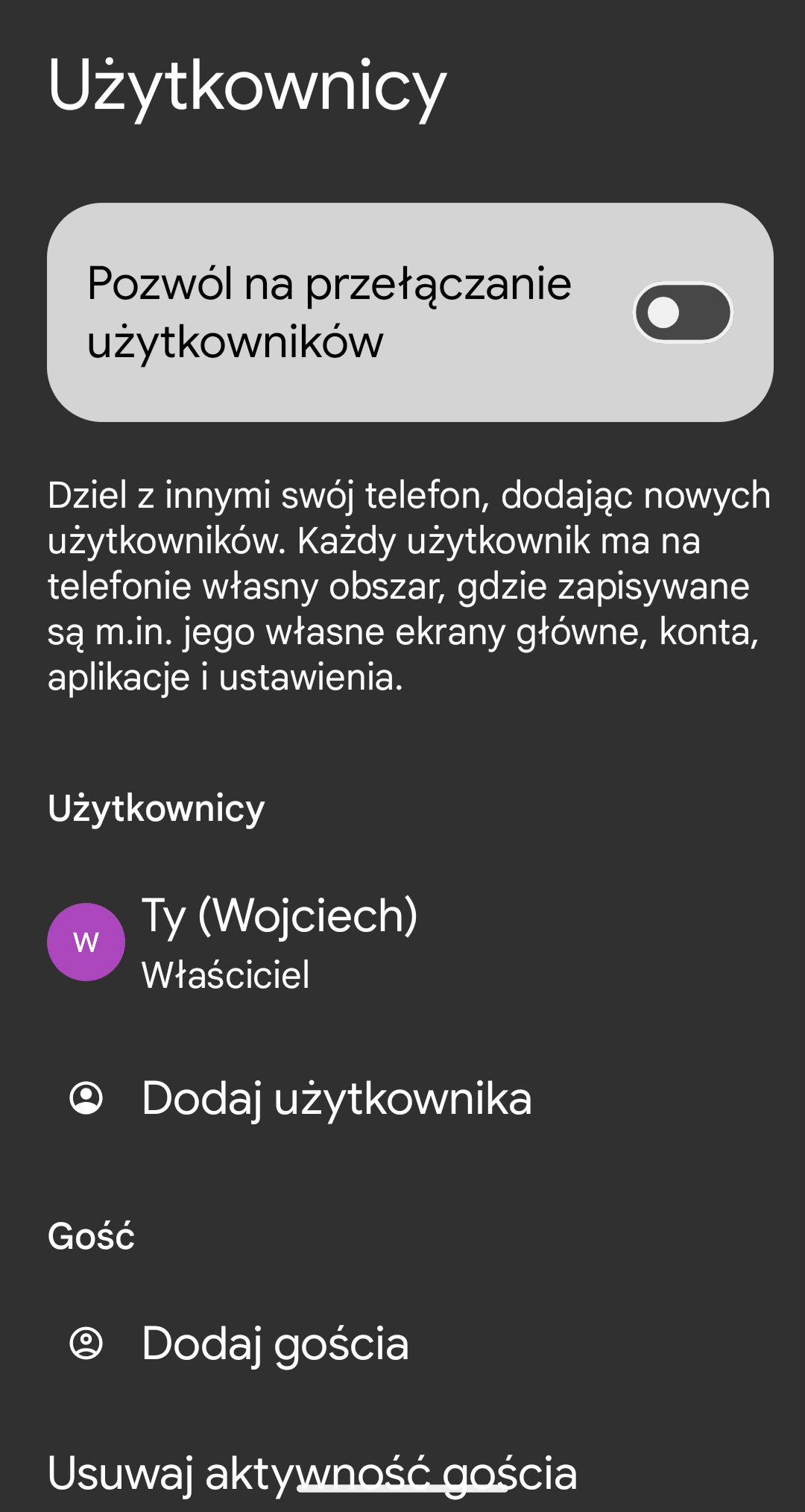The width and height of the screenshot is (805, 1512).
Task: Select Dodaj gościa to add guest
Action: point(274,1344)
